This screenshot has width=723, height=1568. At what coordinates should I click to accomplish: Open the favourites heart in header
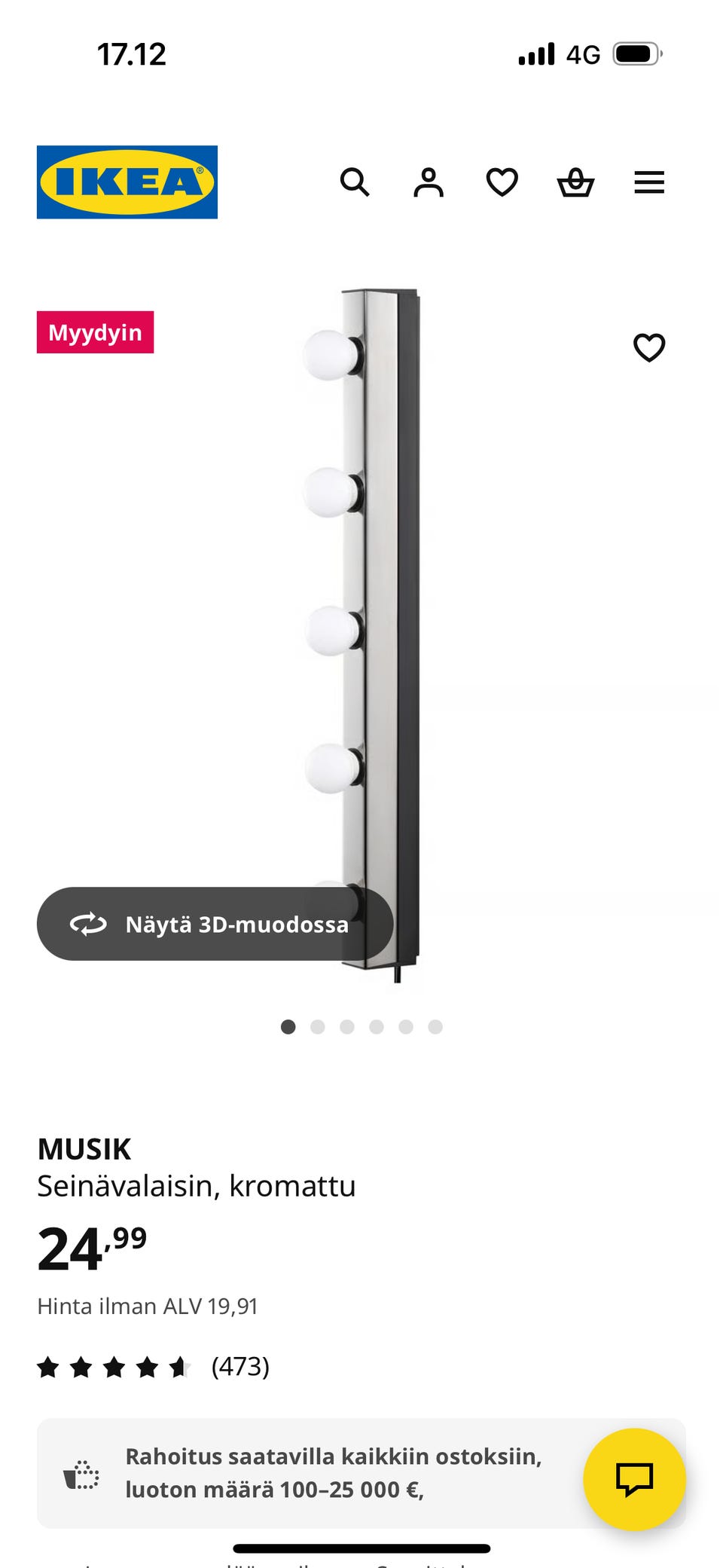pos(502,182)
